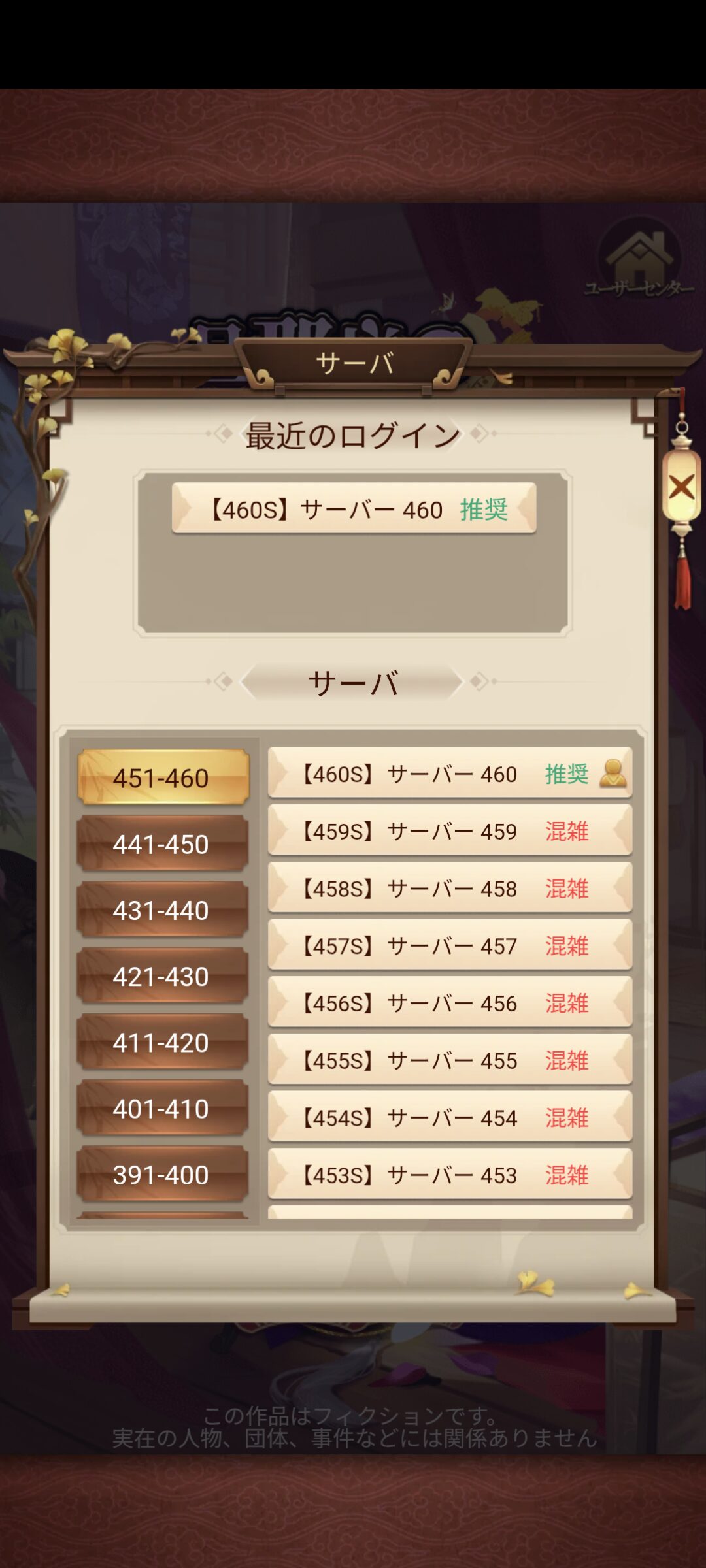Choose server 459
Image resolution: width=706 pixels, height=1568 pixels.
pyautogui.click(x=450, y=831)
